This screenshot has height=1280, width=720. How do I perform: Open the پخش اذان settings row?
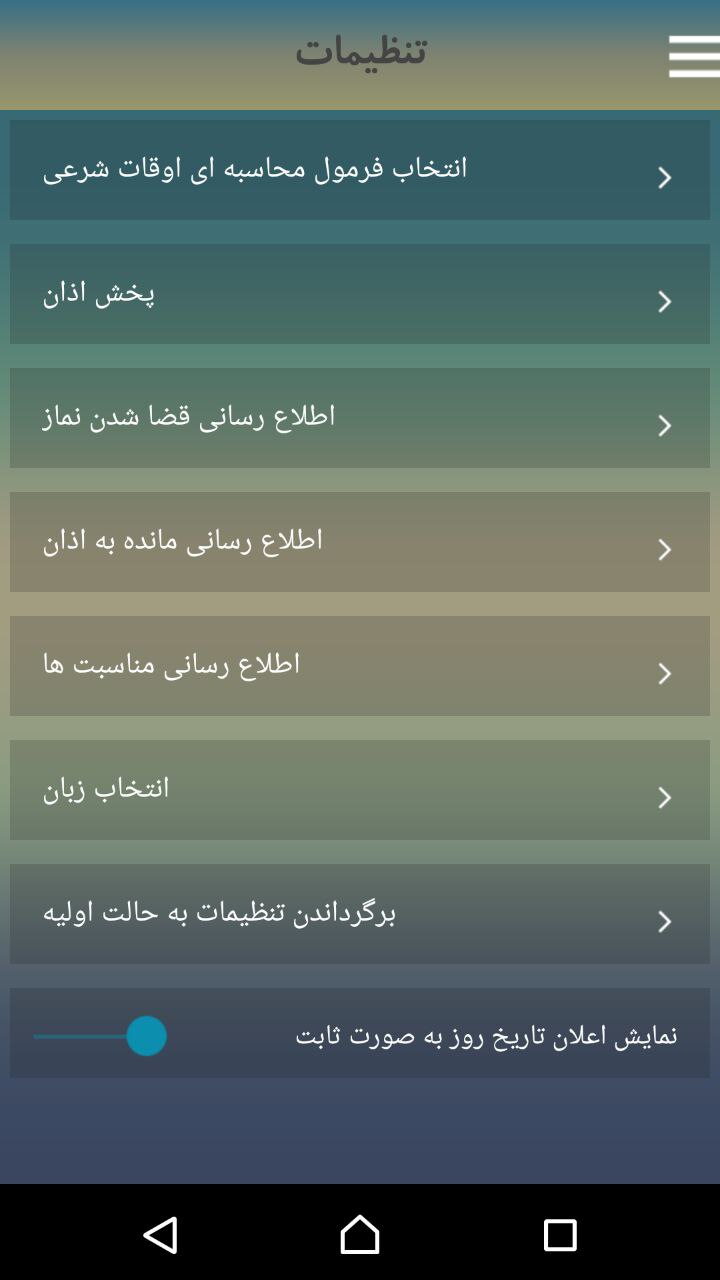360,294
